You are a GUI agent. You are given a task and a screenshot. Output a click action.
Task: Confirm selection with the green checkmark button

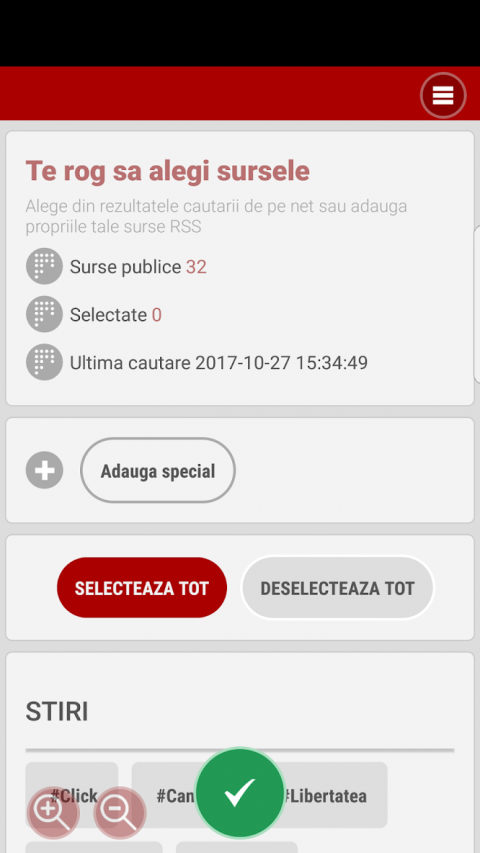[x=239, y=793]
